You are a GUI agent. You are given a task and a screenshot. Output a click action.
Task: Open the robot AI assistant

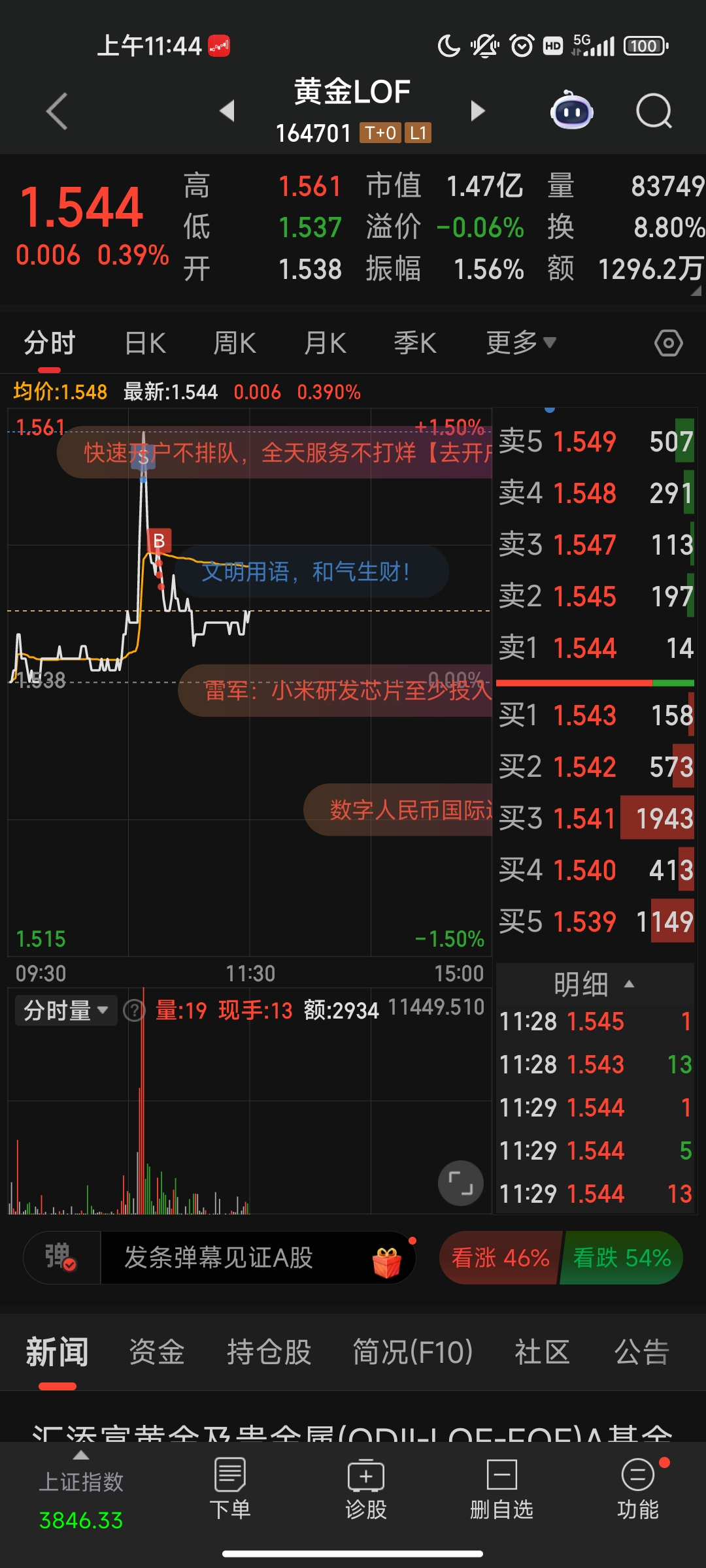[571, 111]
